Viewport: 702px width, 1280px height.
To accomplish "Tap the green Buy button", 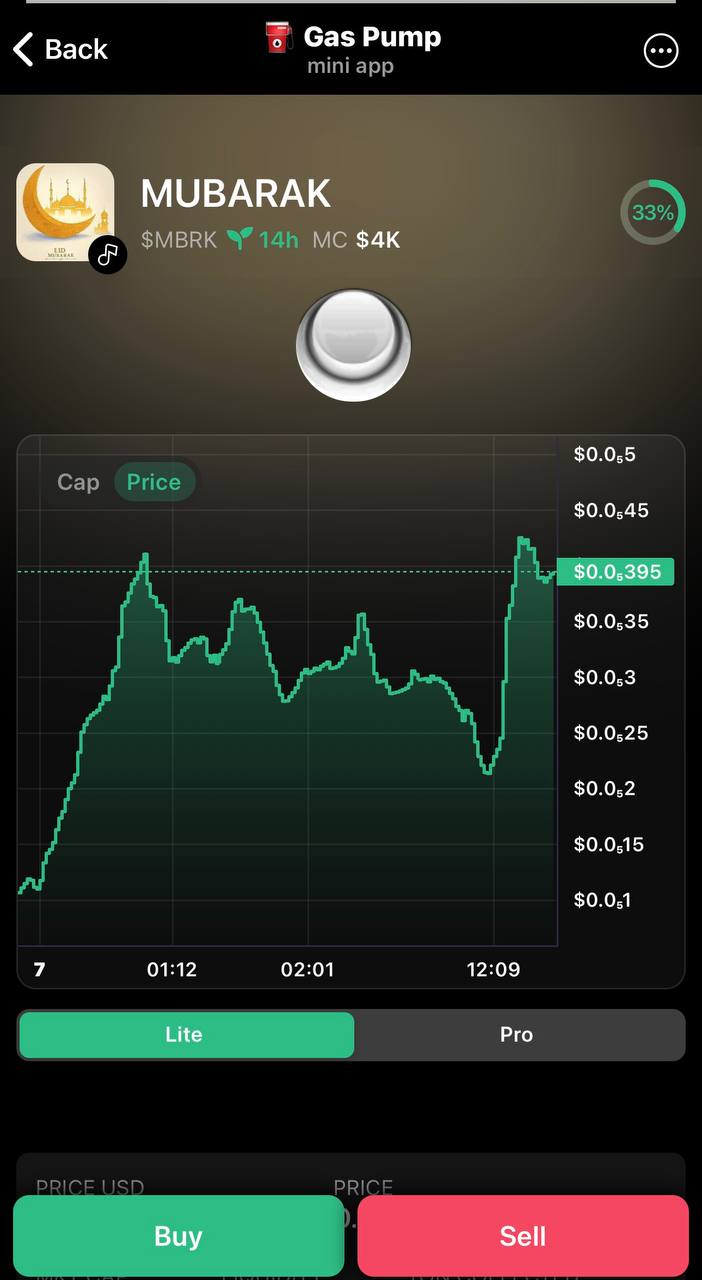I will click(x=178, y=1236).
